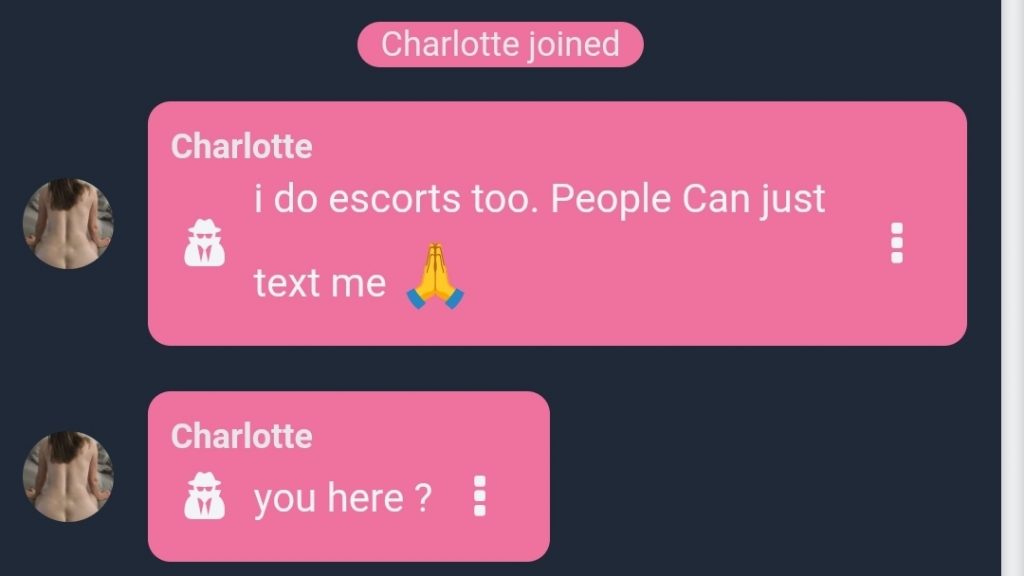Open options for the 'you here ?' message

479,496
